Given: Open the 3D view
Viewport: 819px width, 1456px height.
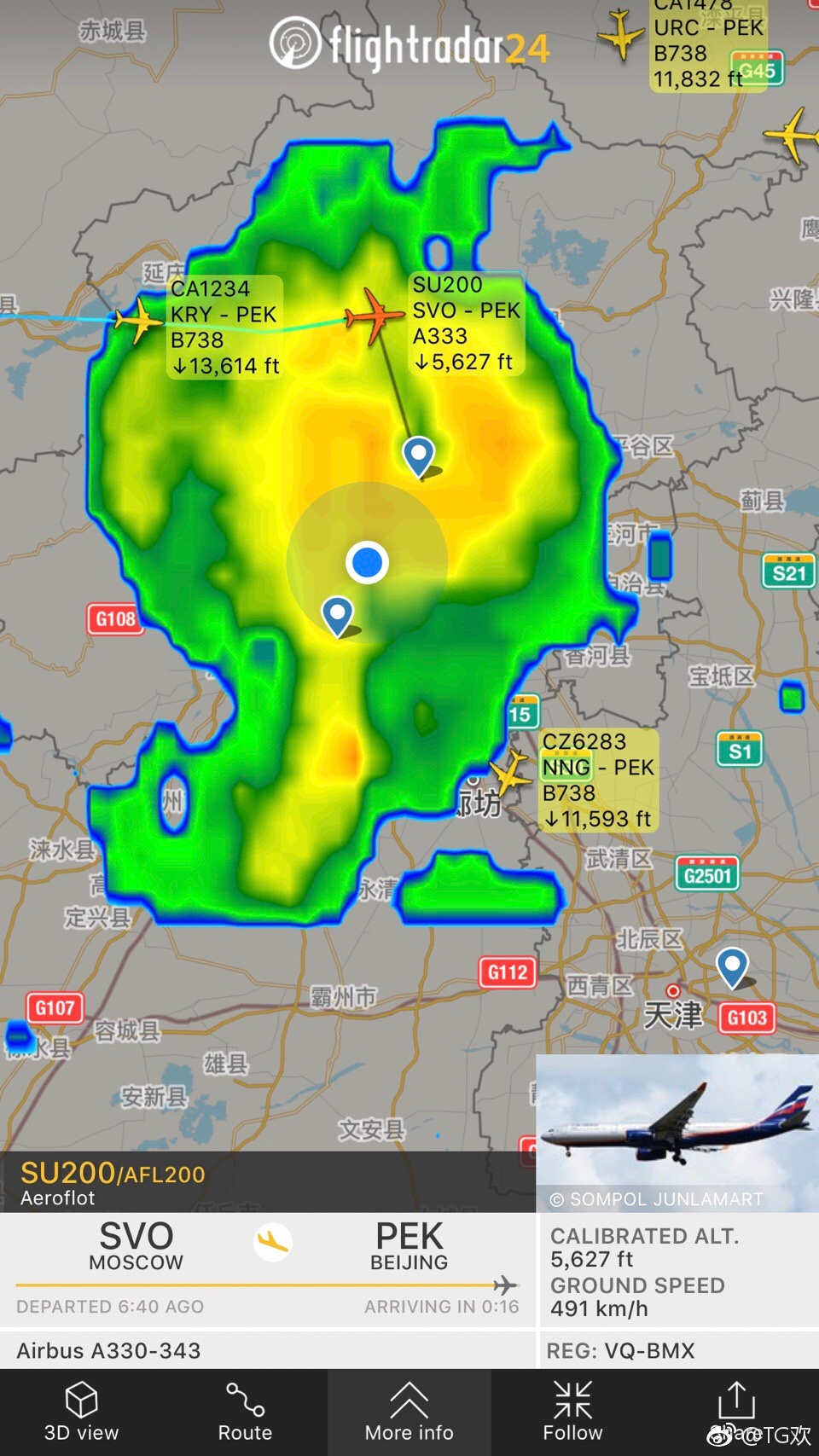Looking at the screenshot, I should pyautogui.click(x=81, y=1412).
